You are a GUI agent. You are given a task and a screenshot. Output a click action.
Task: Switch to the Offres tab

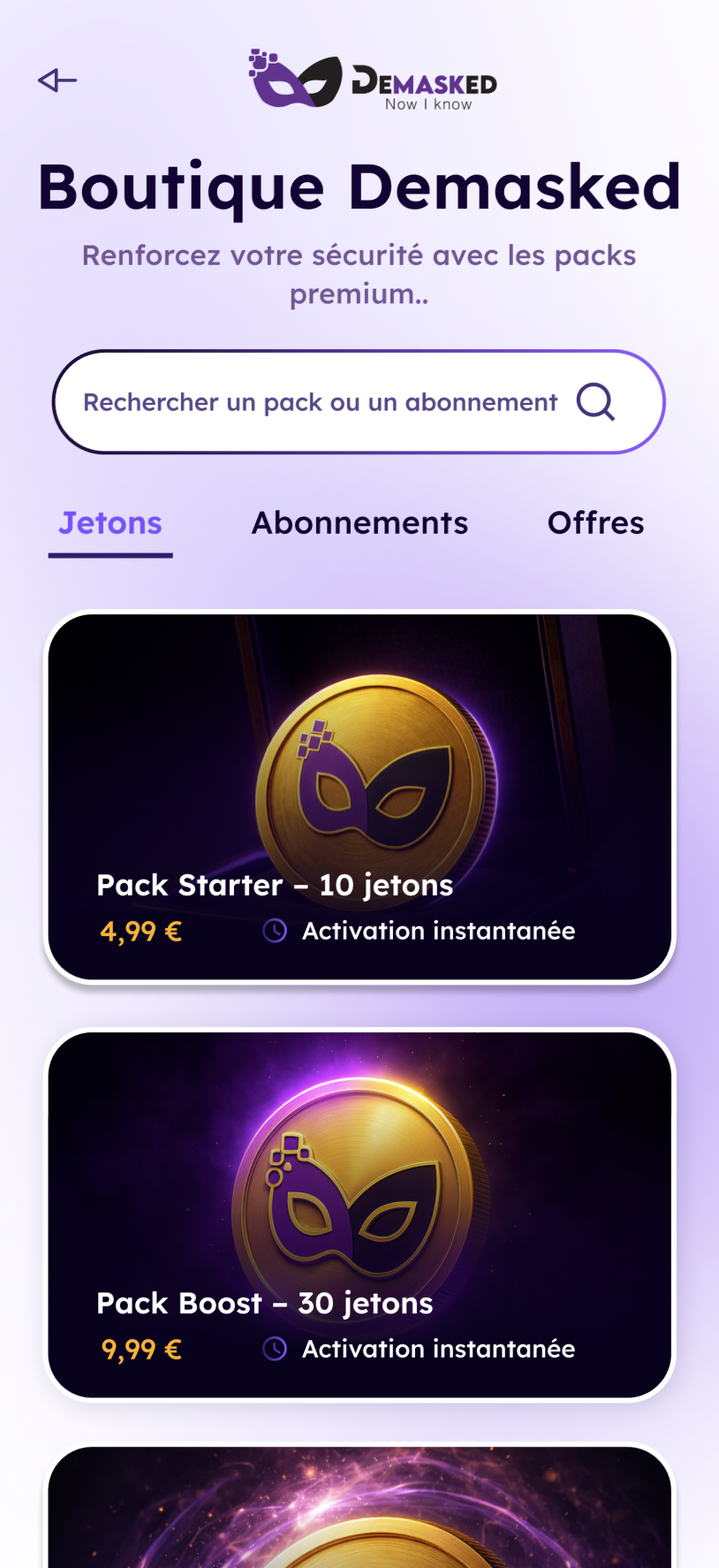point(595,523)
